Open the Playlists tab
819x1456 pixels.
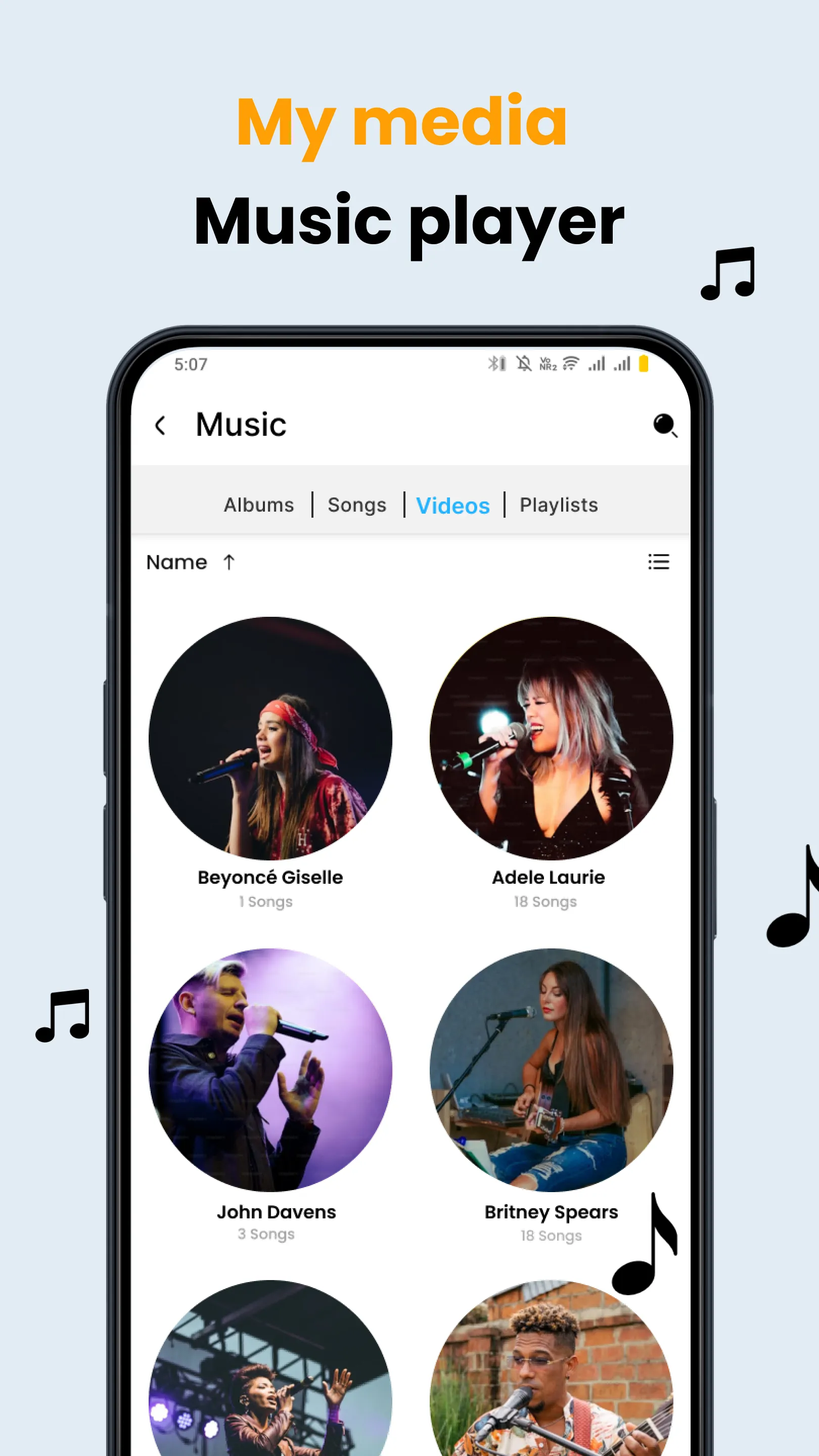[559, 505]
